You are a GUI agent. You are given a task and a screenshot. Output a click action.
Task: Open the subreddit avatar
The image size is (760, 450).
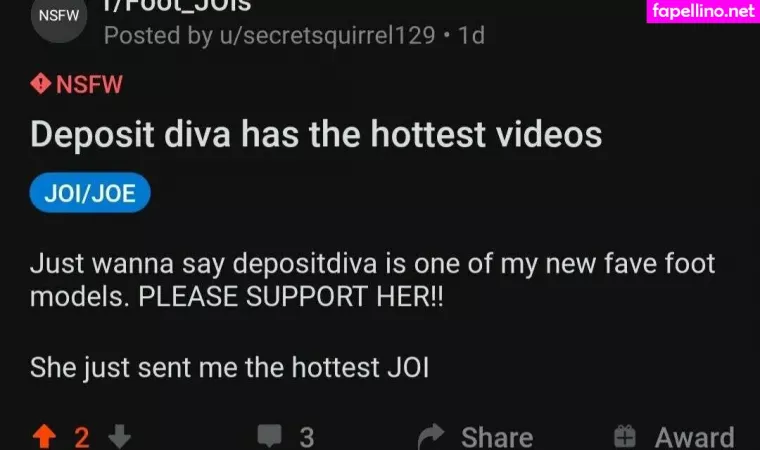tap(59, 17)
